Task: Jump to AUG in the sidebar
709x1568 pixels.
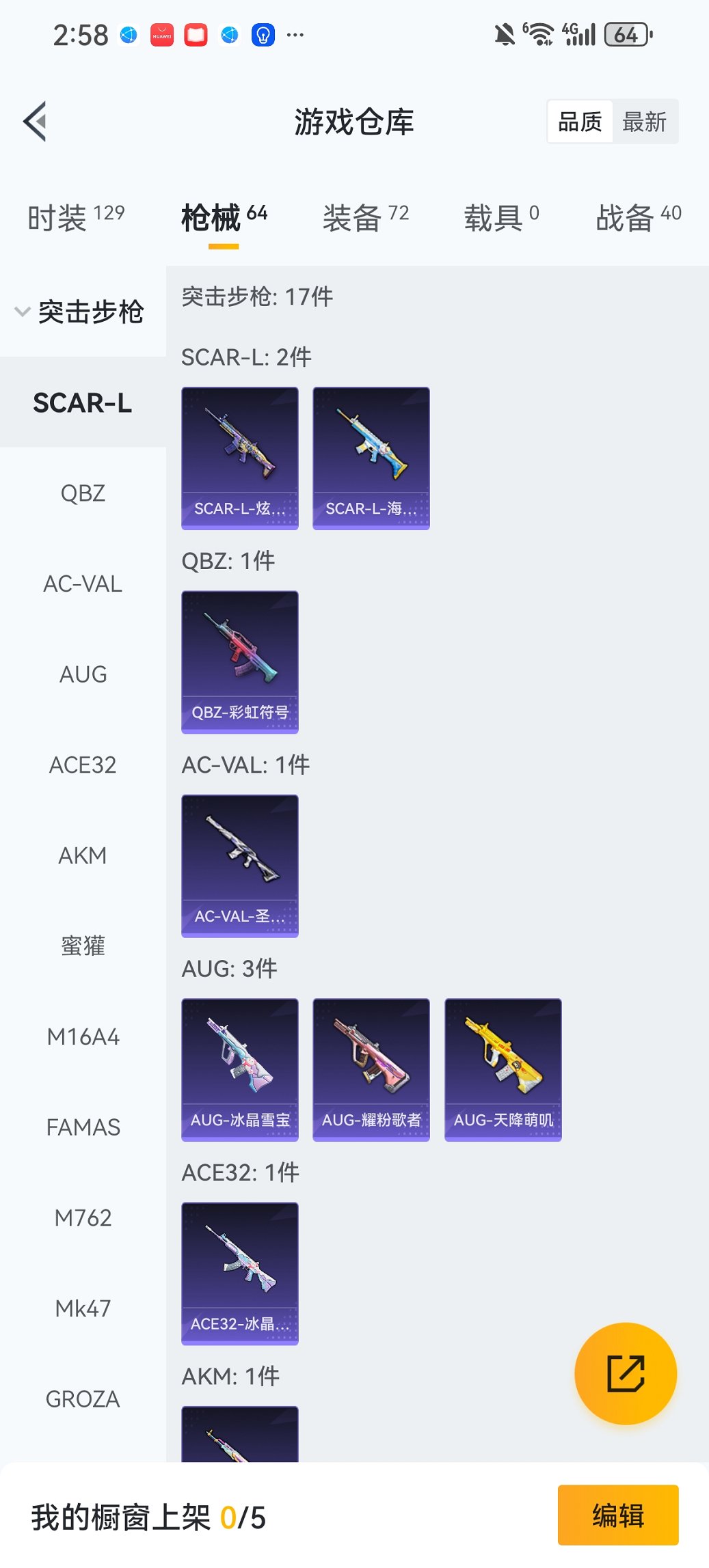Action: coord(83,674)
